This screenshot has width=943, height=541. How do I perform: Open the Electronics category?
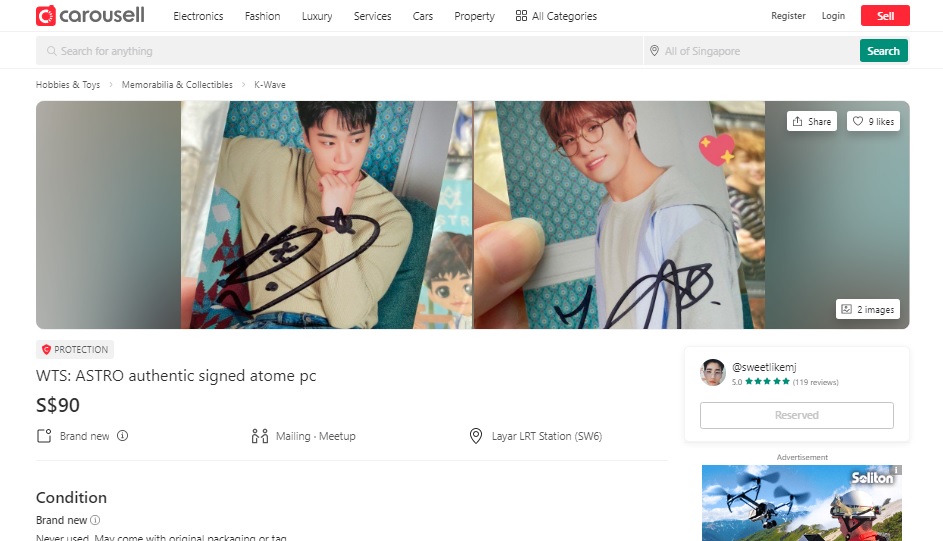coord(198,16)
